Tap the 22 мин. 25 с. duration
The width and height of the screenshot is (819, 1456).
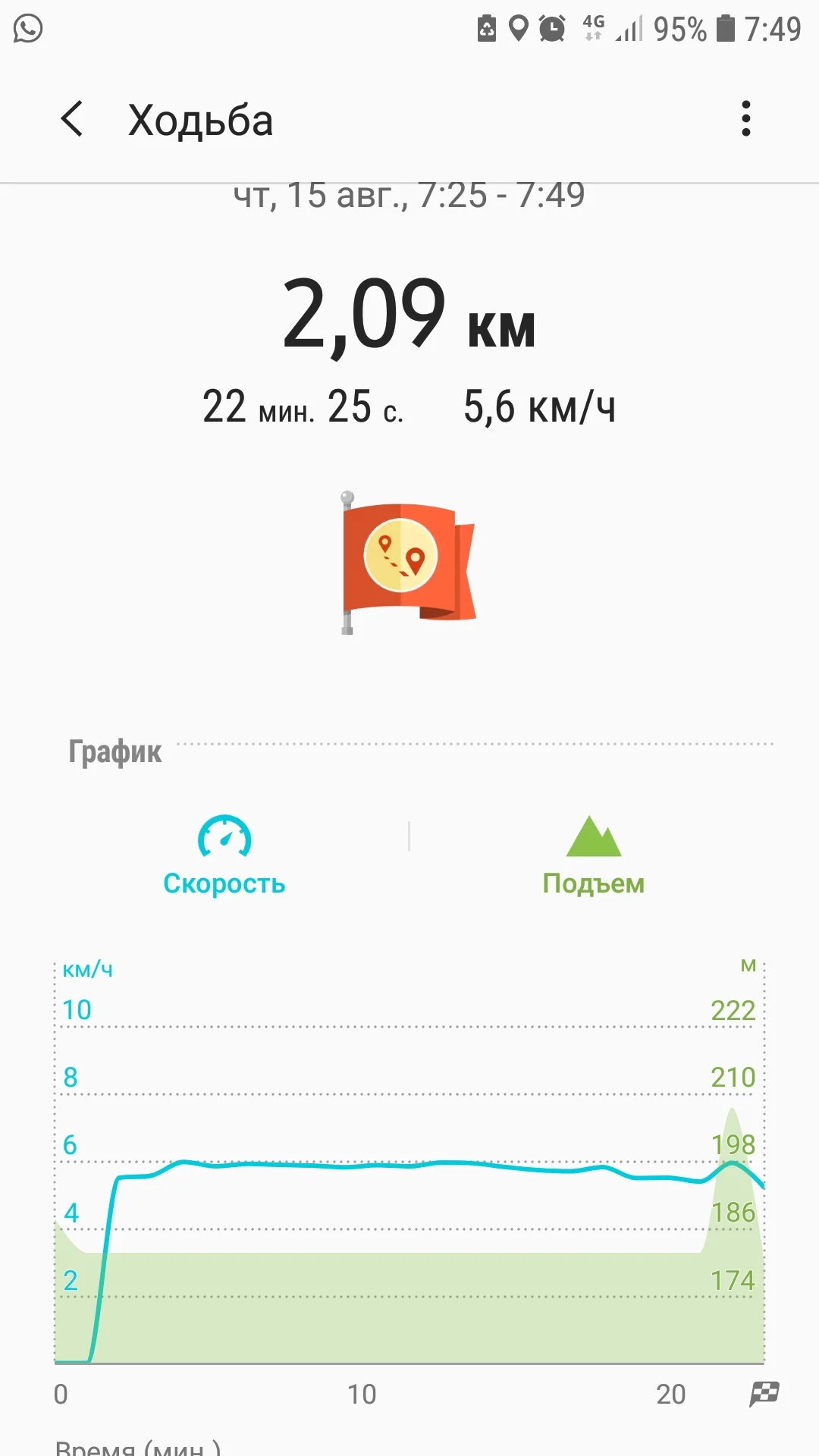click(302, 408)
